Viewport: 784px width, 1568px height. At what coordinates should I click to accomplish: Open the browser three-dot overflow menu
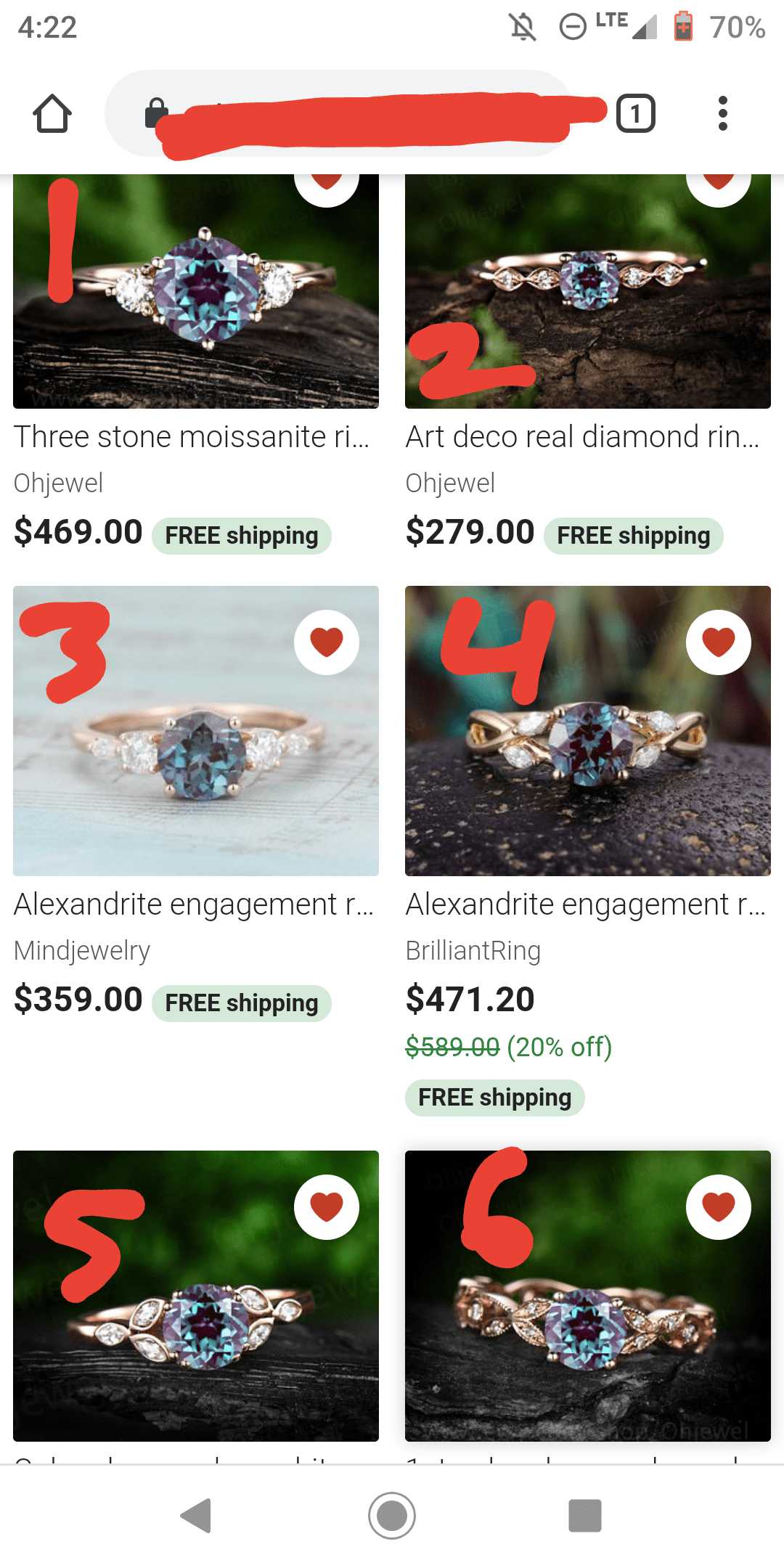click(722, 113)
